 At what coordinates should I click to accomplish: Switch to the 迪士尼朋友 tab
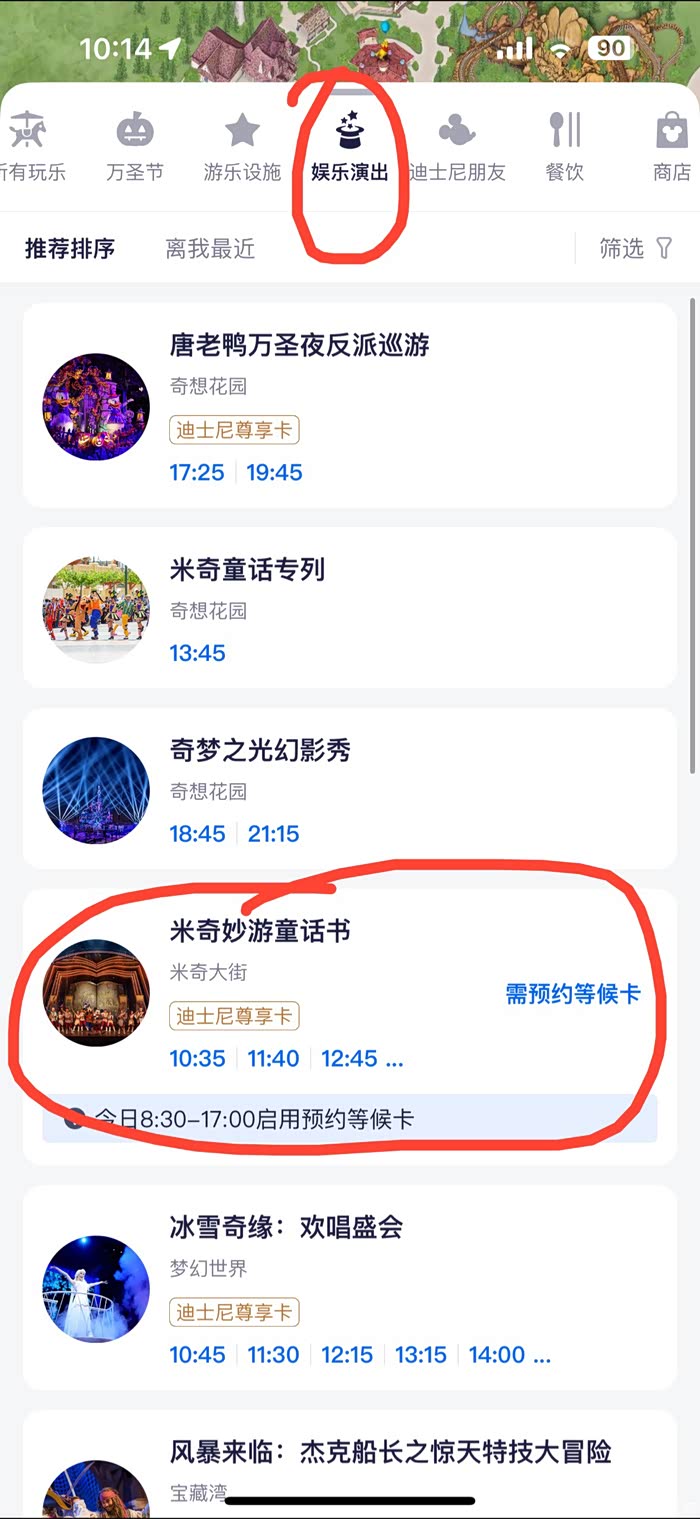click(x=457, y=148)
